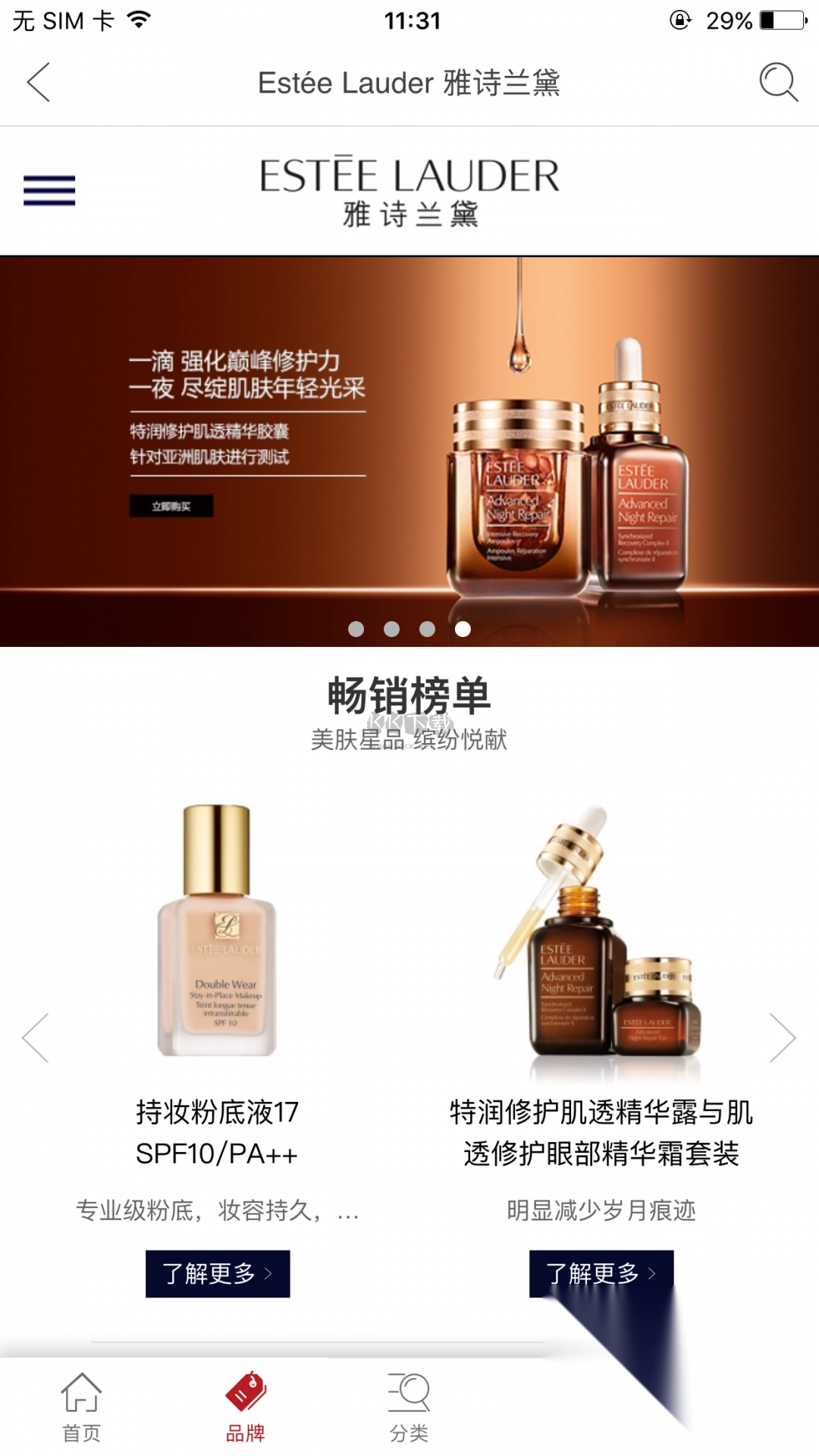Select the 品牌 tab
This screenshot has height=1456, width=819.
coord(246,1407)
